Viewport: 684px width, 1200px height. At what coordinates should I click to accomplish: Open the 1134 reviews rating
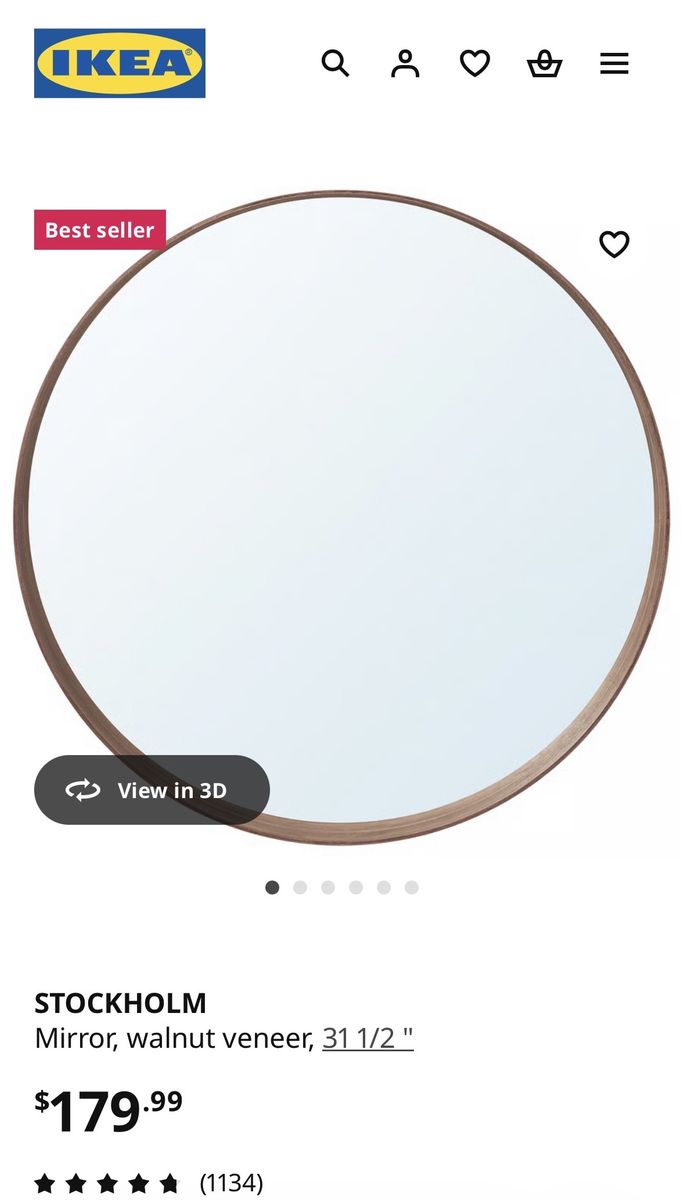pos(148,1184)
